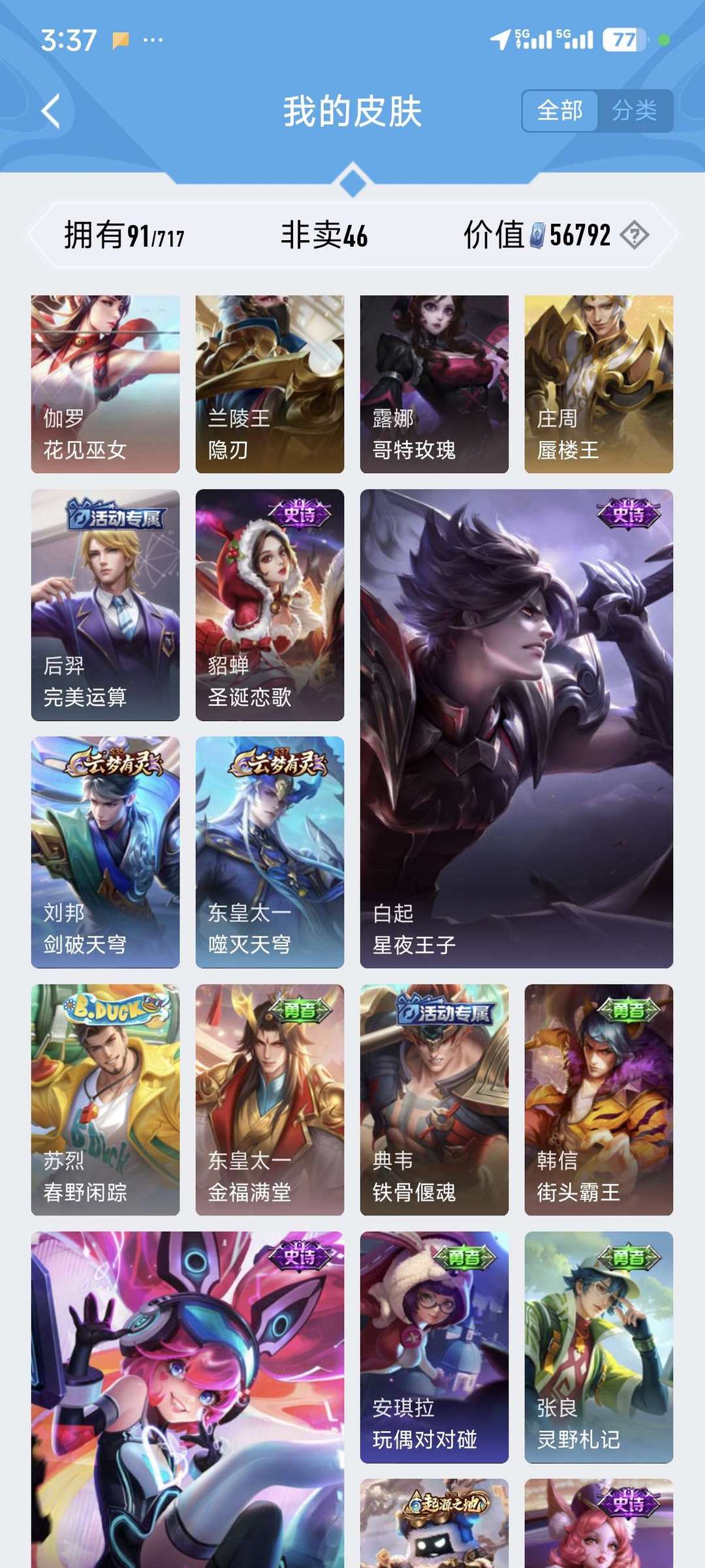View 刘邦 剑破天穹 skin
The height and width of the screenshot is (1568, 705).
pyautogui.click(x=105, y=852)
